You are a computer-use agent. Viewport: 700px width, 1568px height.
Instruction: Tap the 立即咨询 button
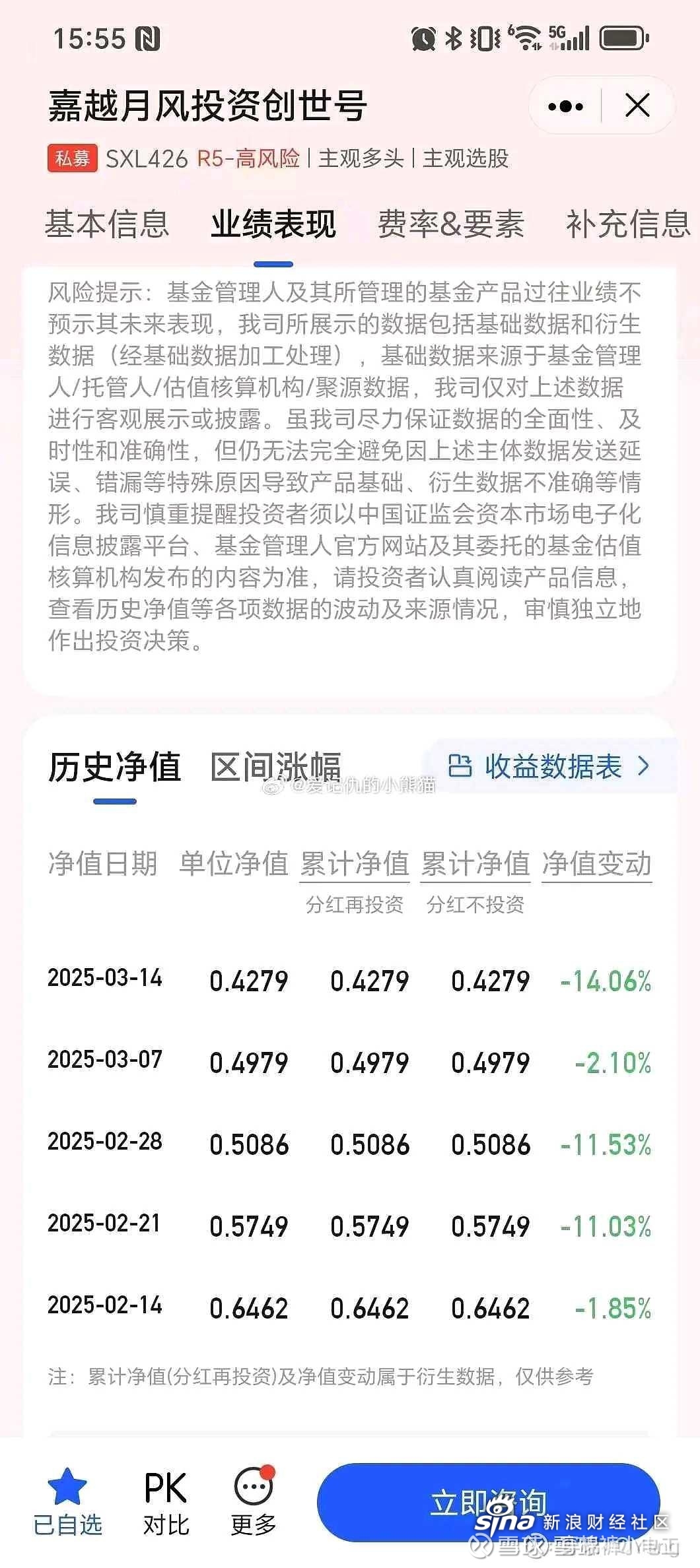[489, 1503]
